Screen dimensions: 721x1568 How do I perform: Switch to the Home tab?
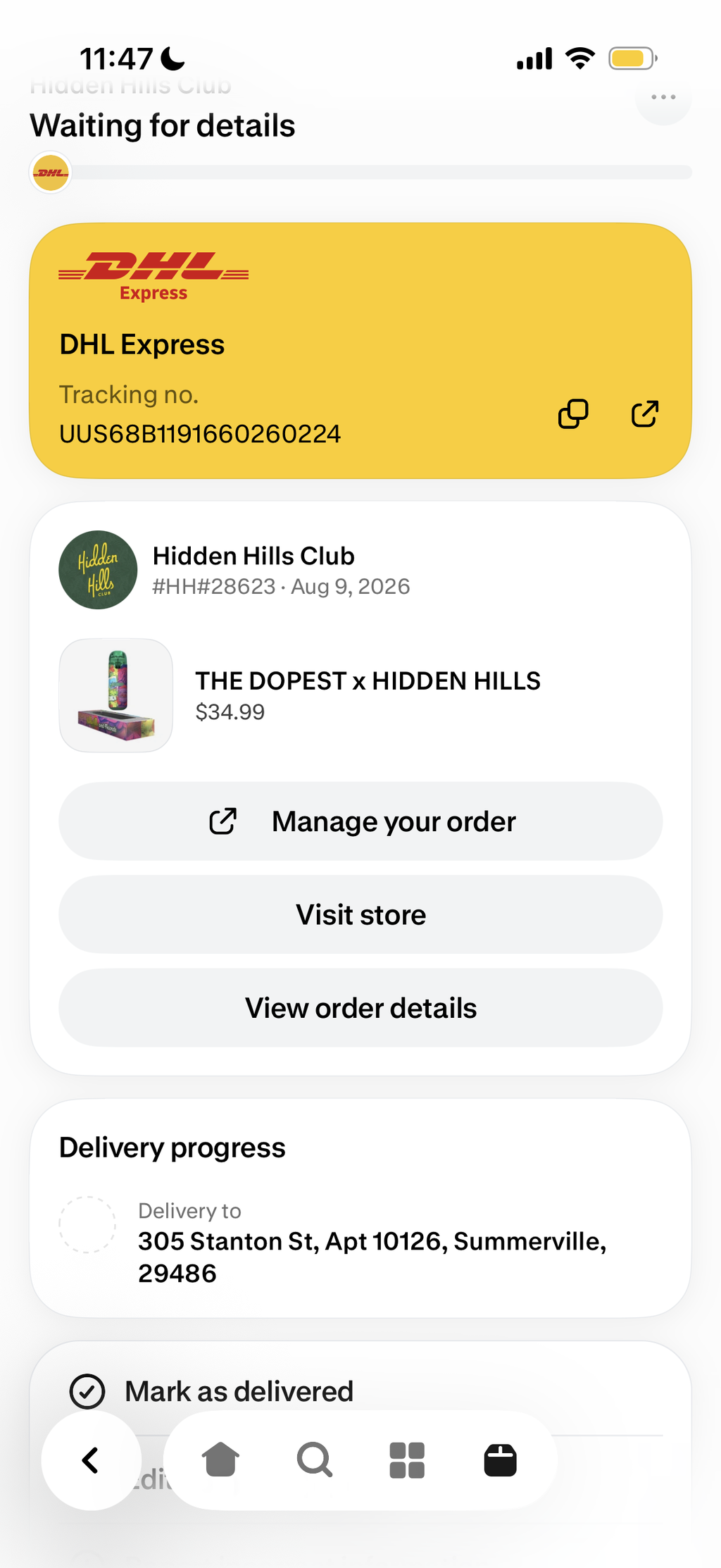click(221, 1460)
